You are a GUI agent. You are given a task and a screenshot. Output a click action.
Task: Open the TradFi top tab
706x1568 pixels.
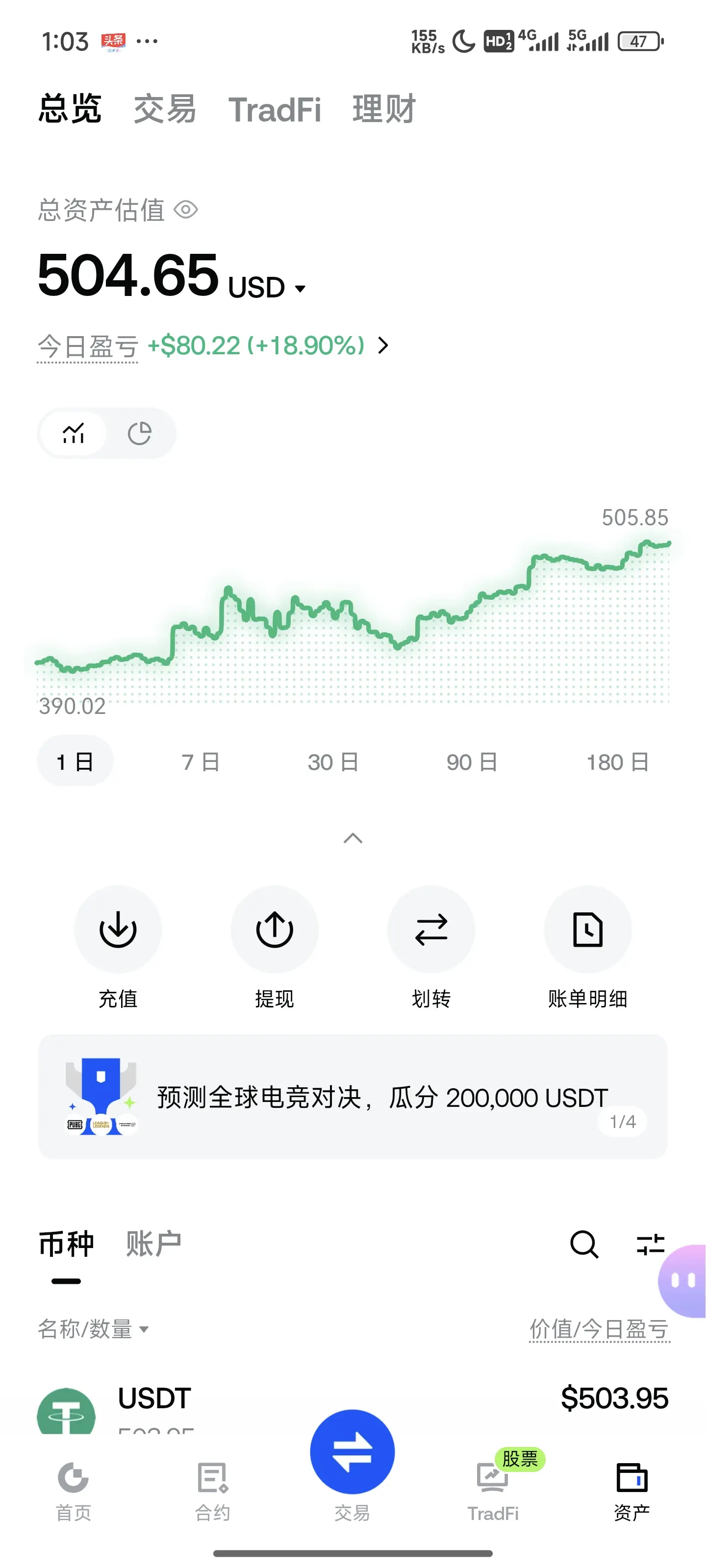[275, 110]
